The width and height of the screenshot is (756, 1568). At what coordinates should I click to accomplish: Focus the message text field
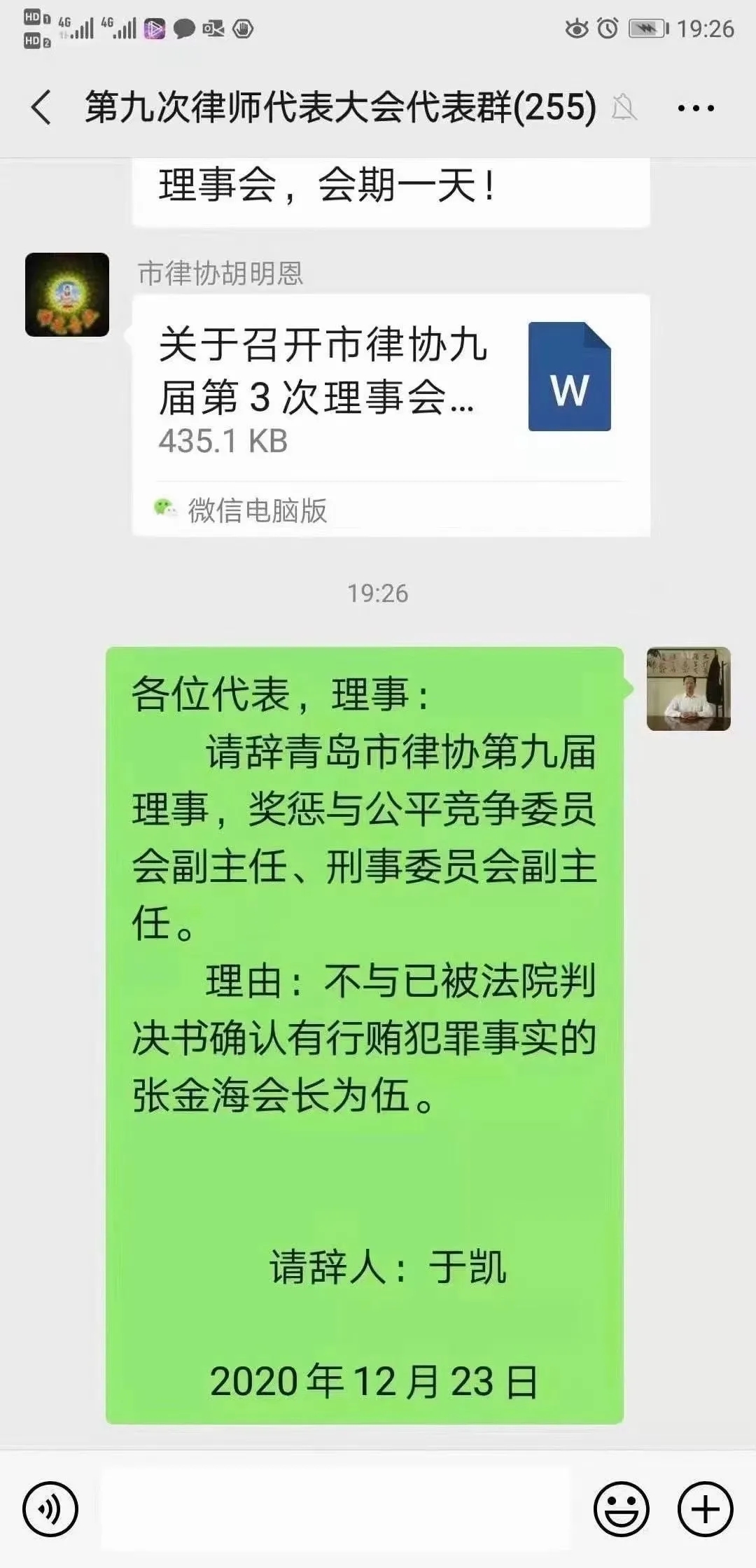click(x=336, y=1508)
